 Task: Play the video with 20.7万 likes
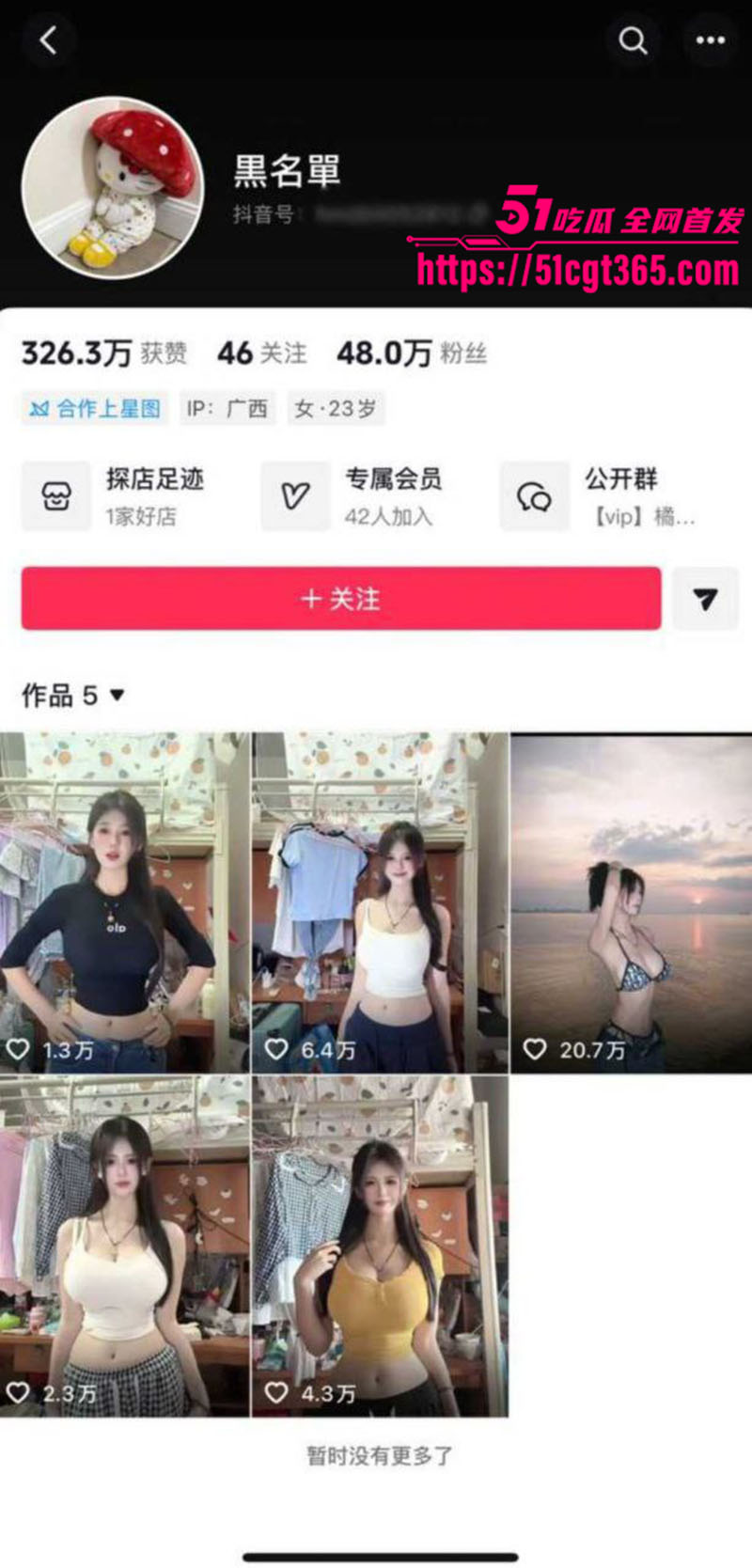pyautogui.click(x=631, y=902)
